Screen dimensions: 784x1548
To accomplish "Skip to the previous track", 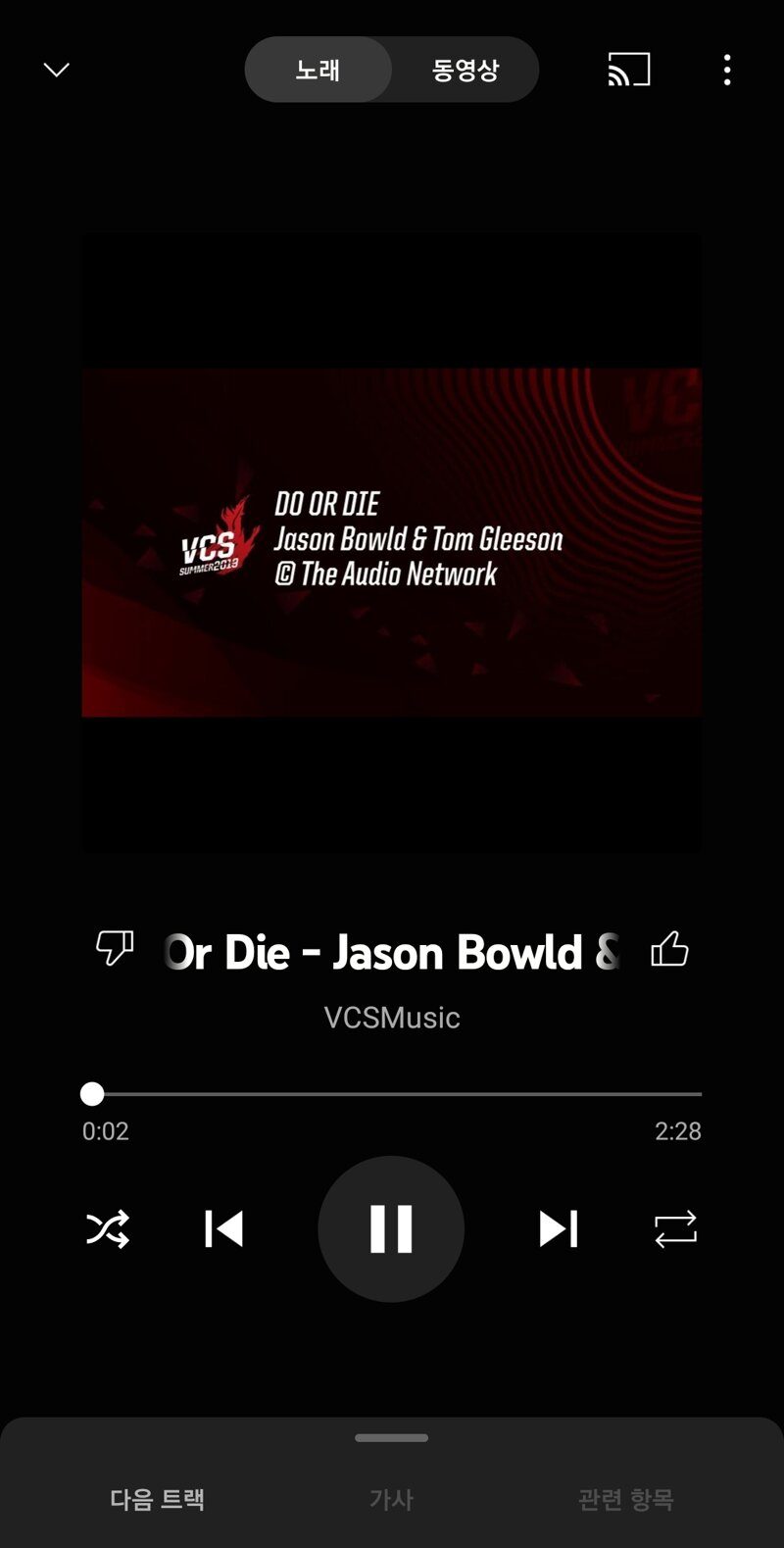I will 224,1228.
